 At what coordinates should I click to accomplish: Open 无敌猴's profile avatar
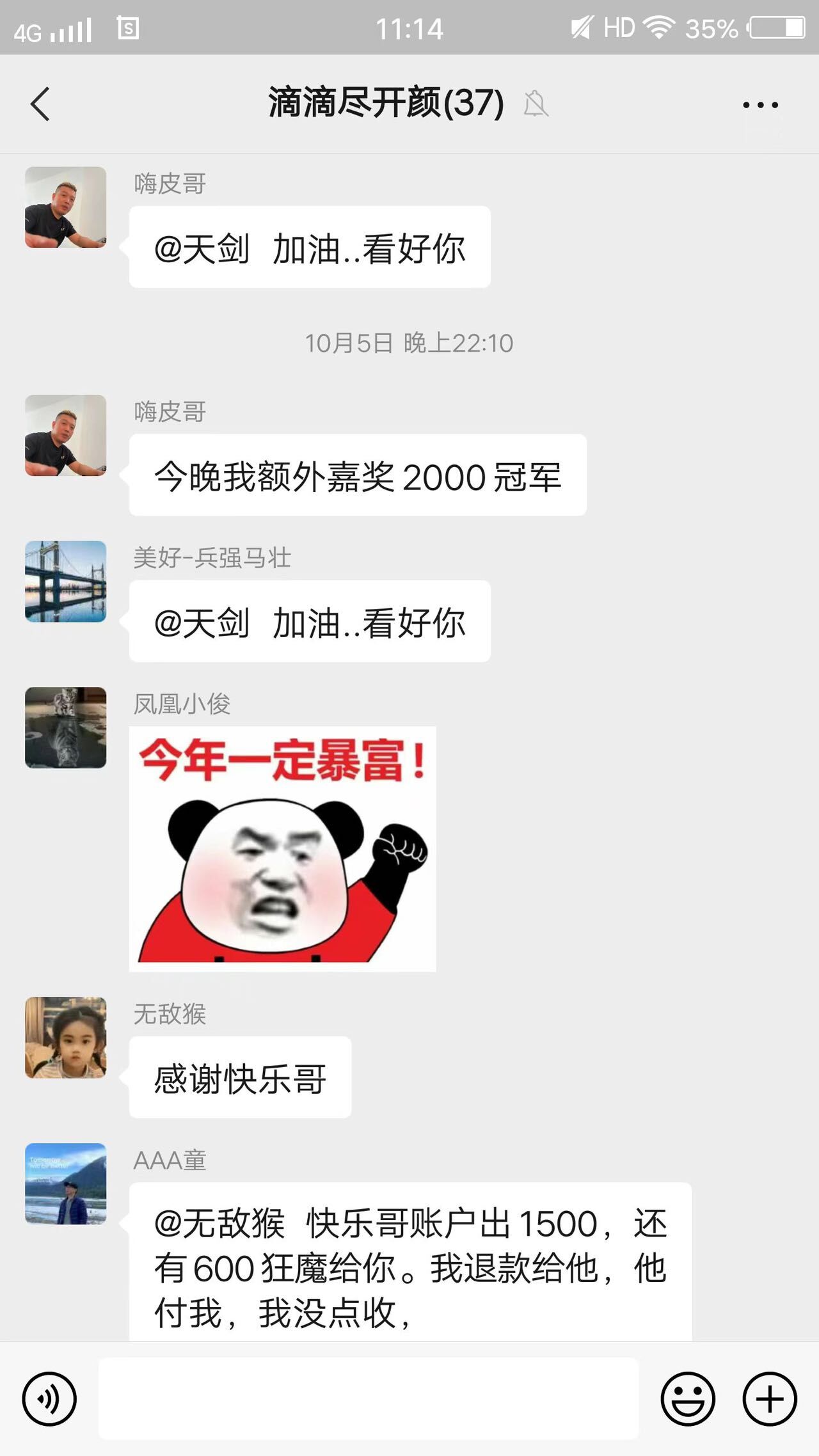(65, 1037)
